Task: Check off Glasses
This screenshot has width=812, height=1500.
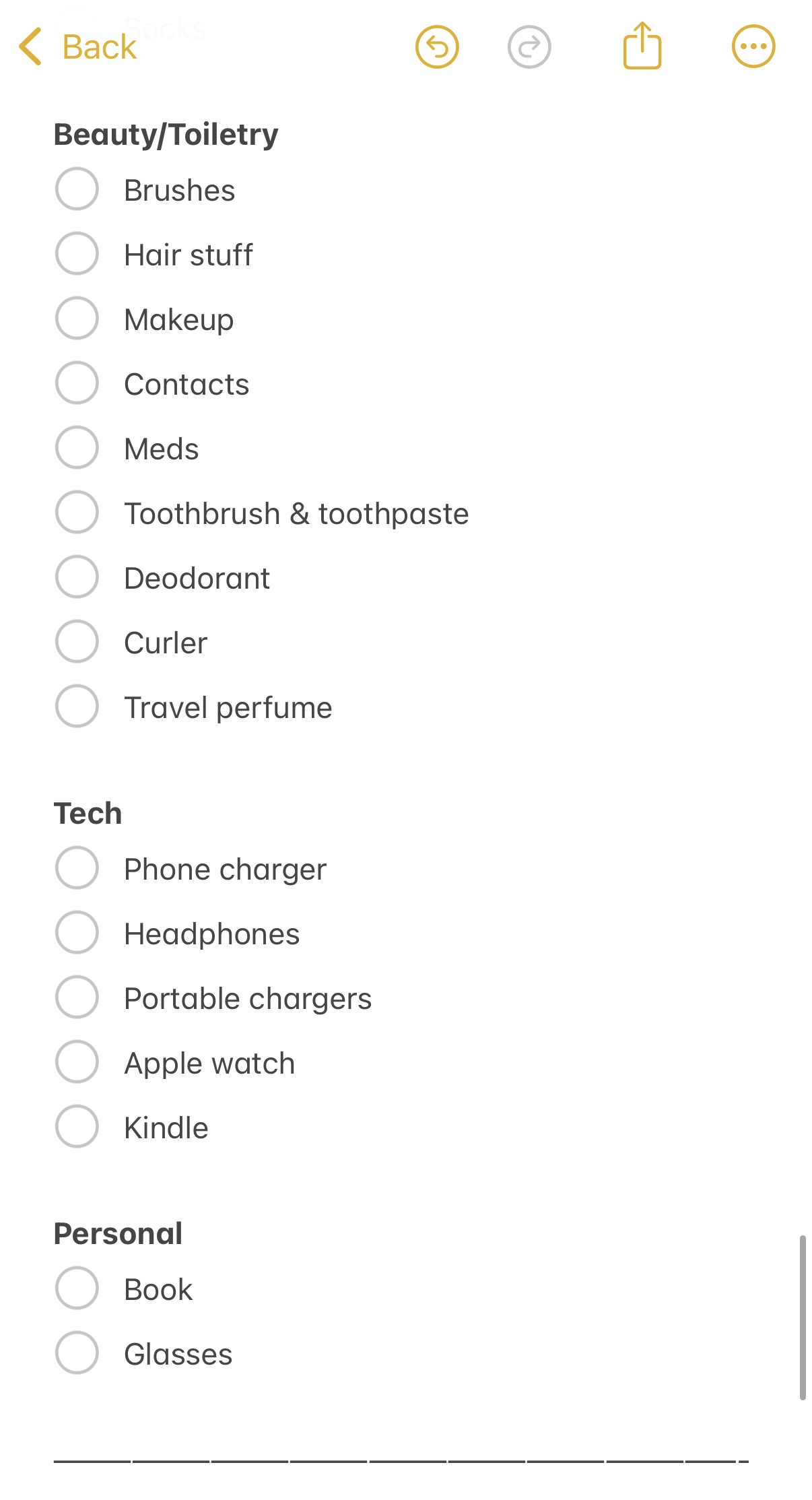Action: coord(77,1353)
